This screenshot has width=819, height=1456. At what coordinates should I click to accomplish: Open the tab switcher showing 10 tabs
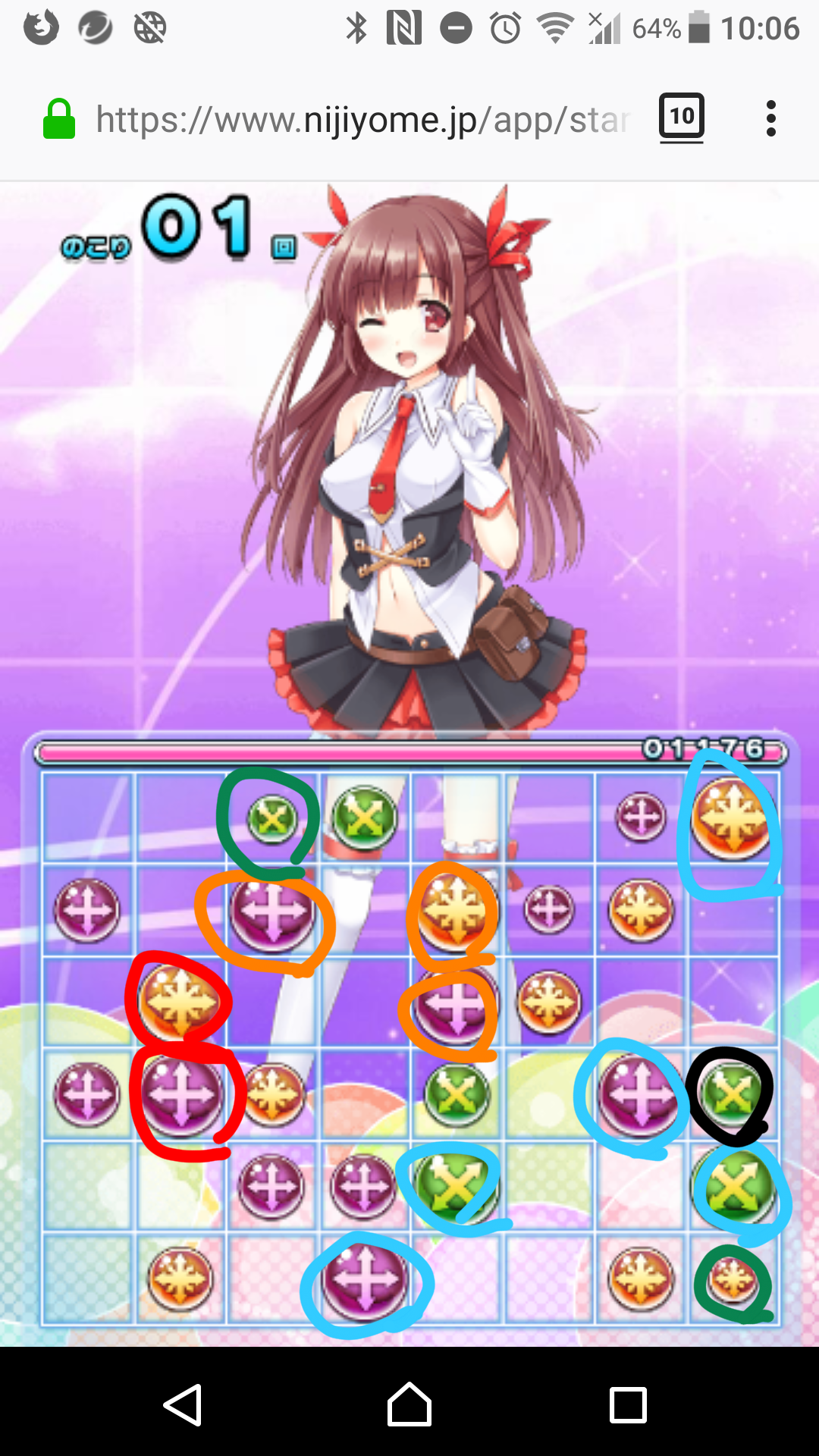(681, 117)
